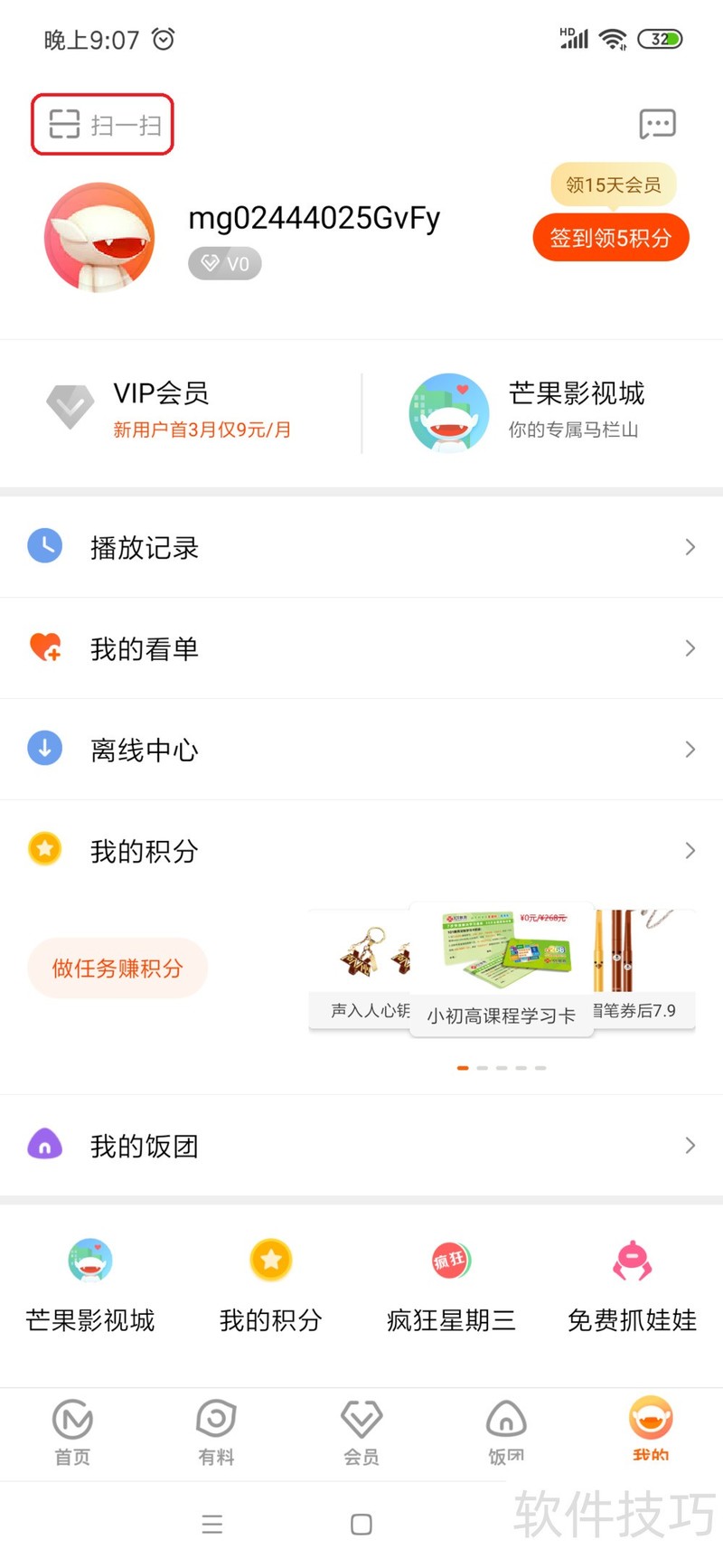Open 我的积分 points page

click(x=145, y=850)
